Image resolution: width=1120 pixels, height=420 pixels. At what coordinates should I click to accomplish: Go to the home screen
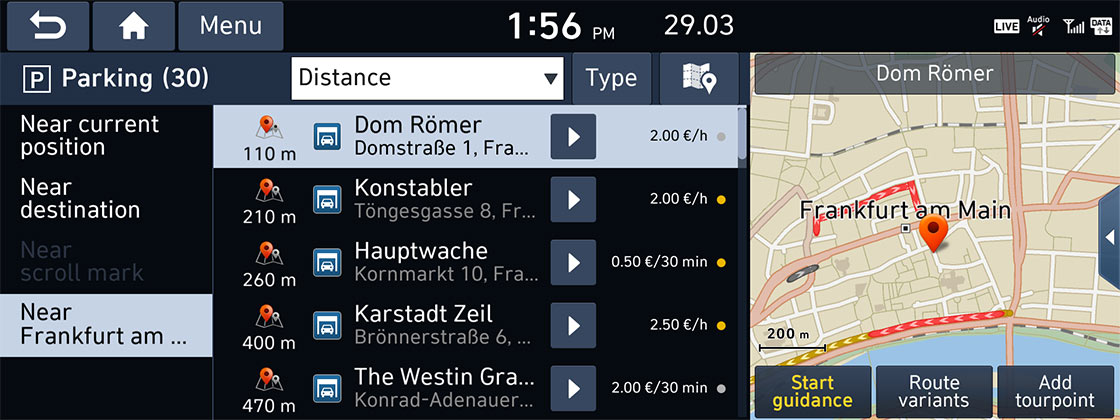click(x=133, y=26)
